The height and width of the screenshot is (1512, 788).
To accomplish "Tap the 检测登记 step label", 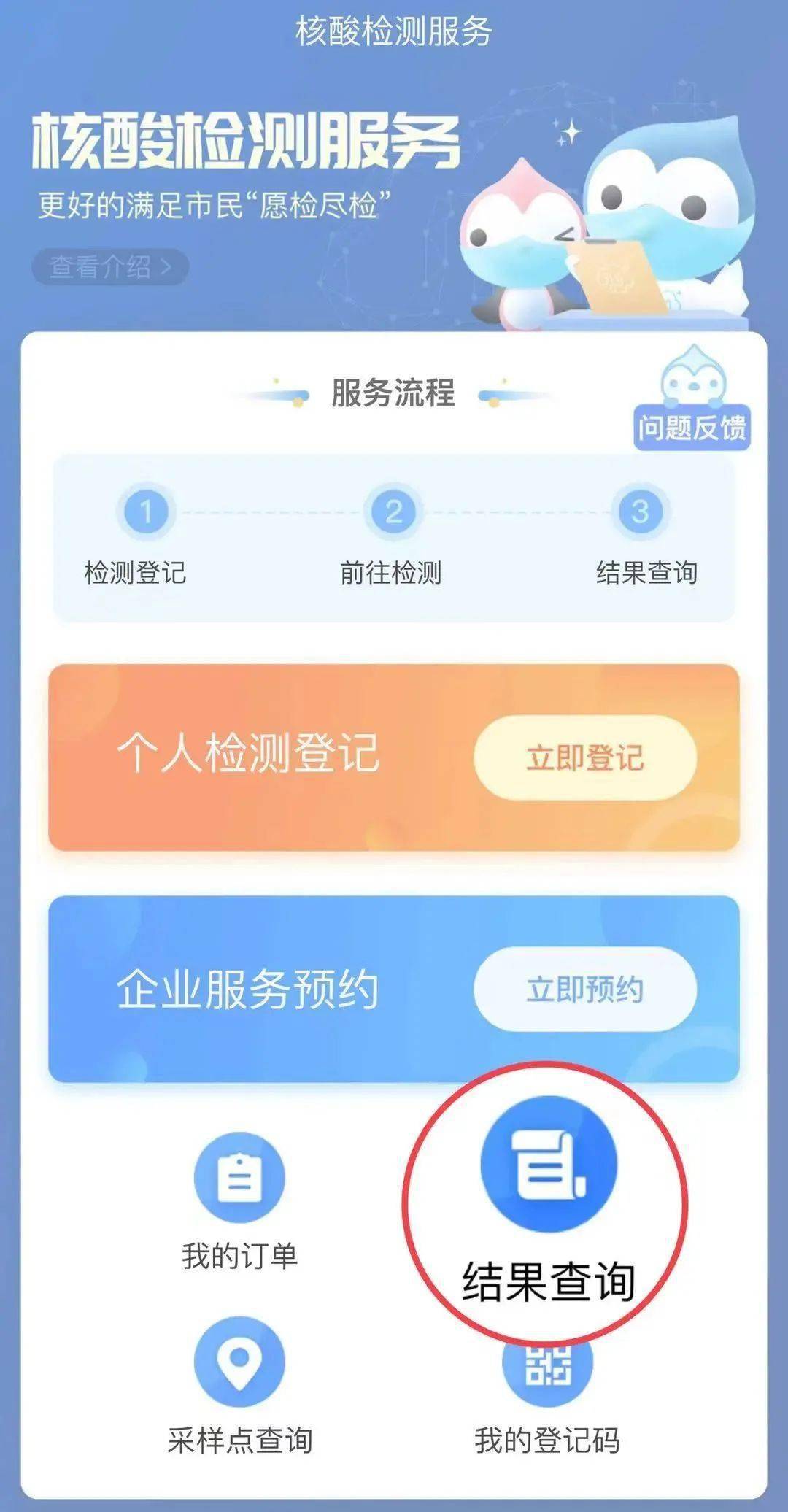I will click(x=136, y=574).
